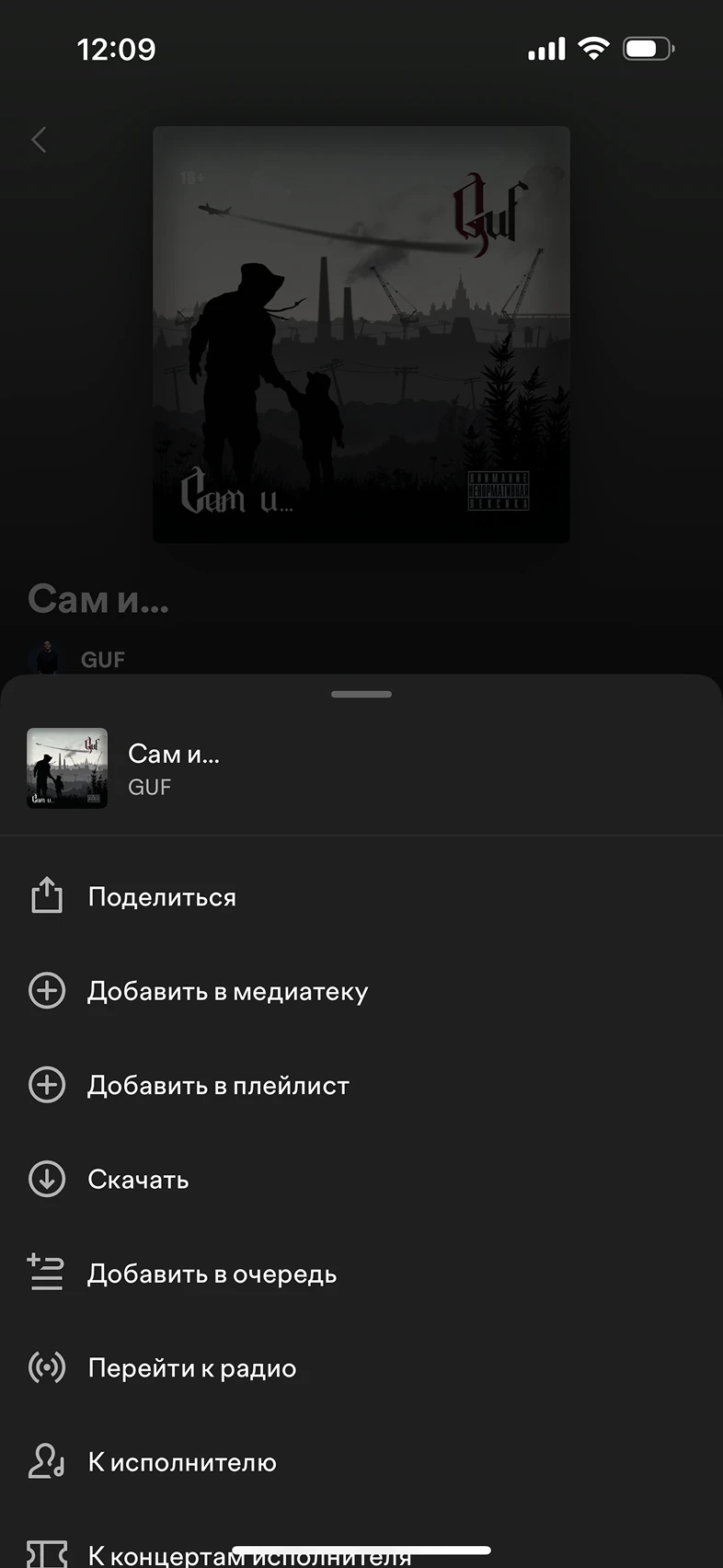
Task: Tap Поделиться to share the album
Action: pos(361,896)
